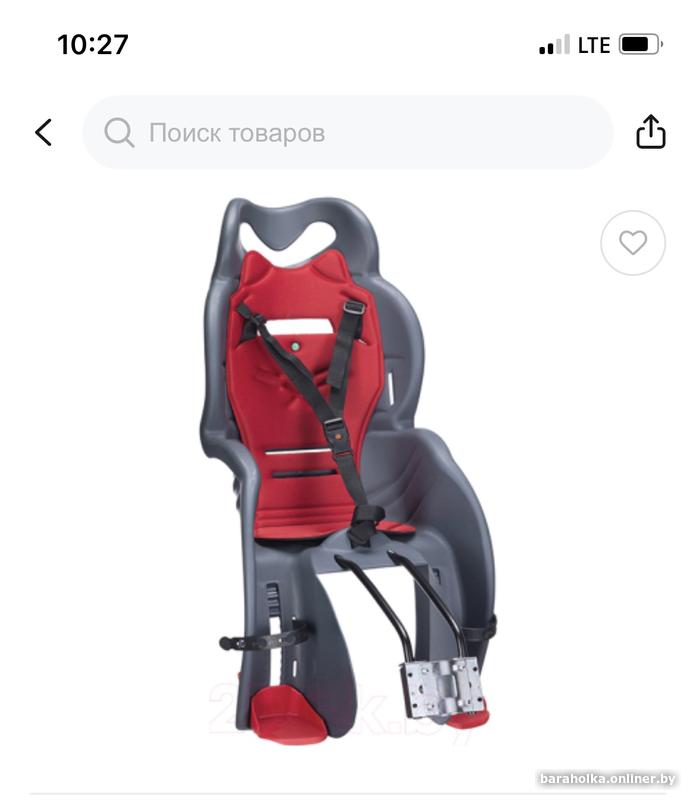The width and height of the screenshot is (696, 800).
Task: Add the bike seat to favorites
Action: 632,243
